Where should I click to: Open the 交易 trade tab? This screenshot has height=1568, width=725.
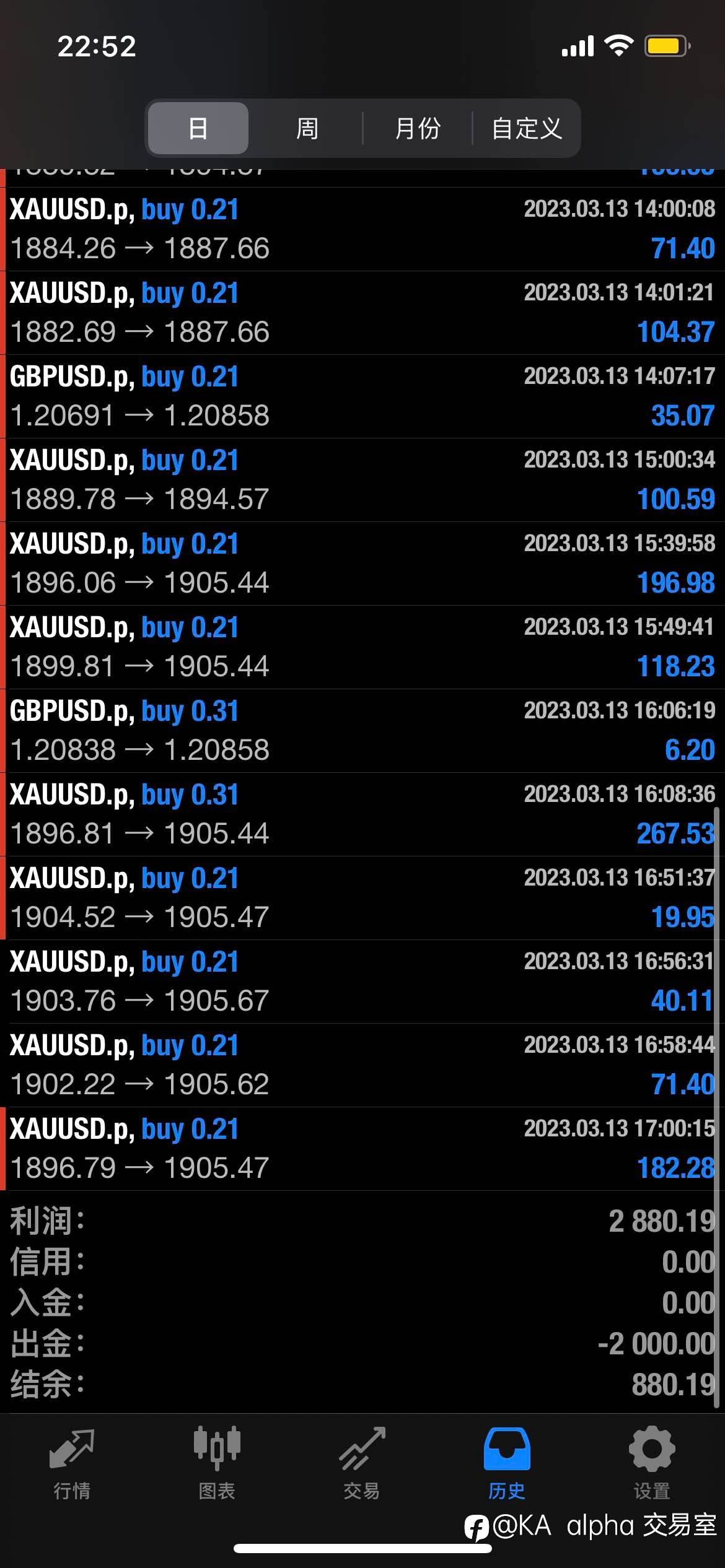362,1464
